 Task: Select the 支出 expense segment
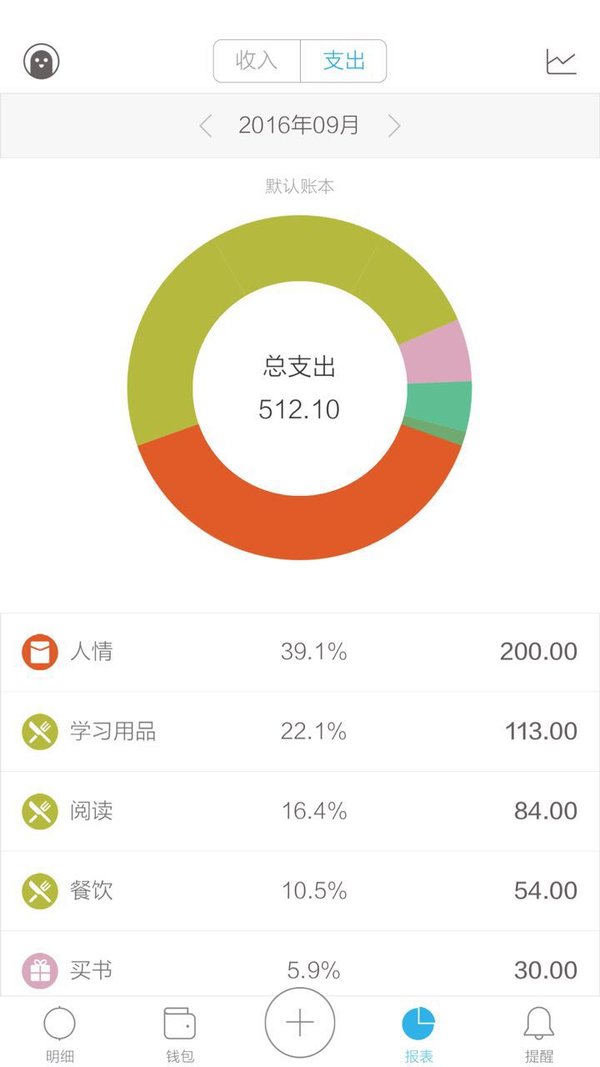344,61
